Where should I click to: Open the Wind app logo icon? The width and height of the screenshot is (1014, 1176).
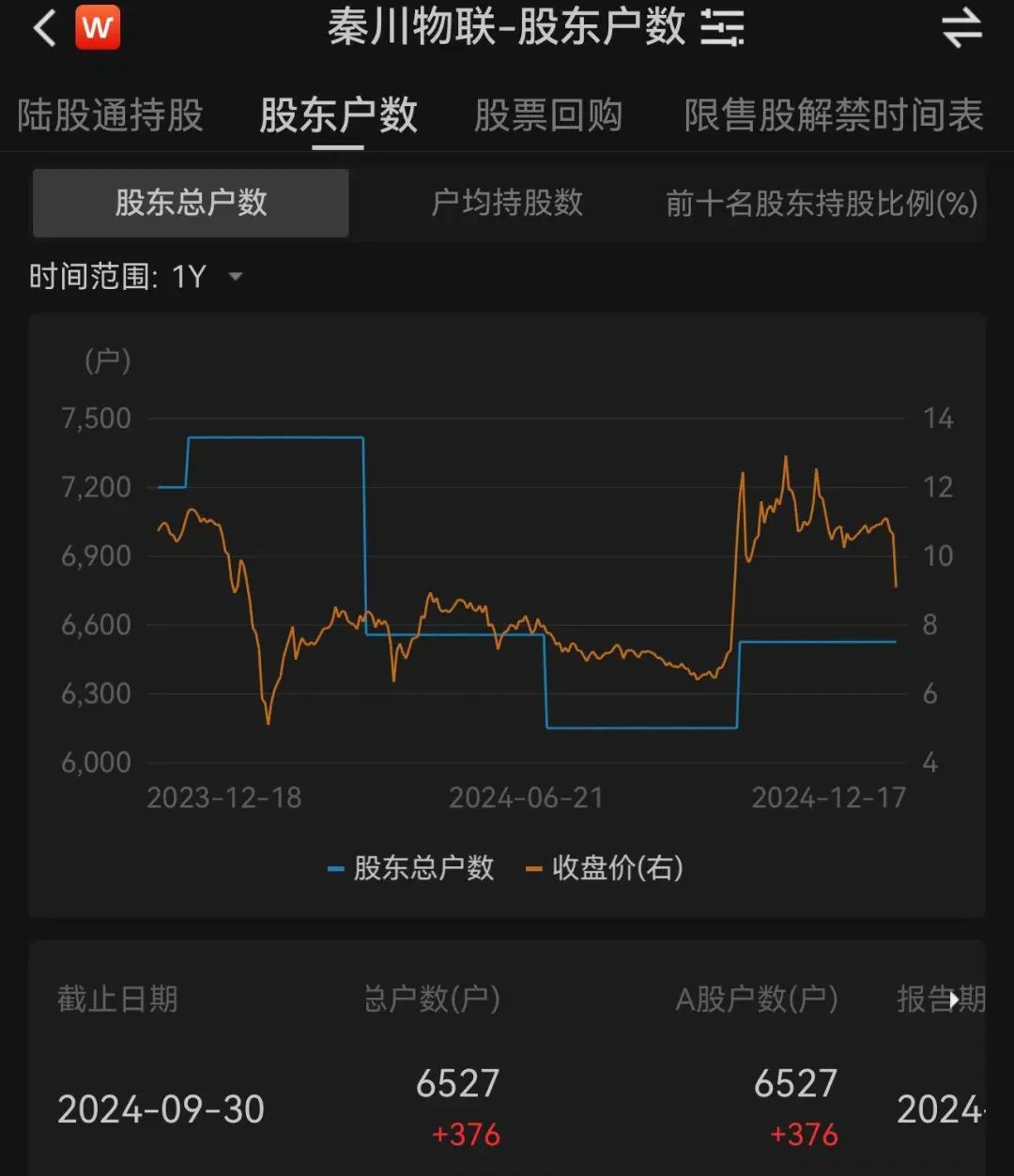99,28
